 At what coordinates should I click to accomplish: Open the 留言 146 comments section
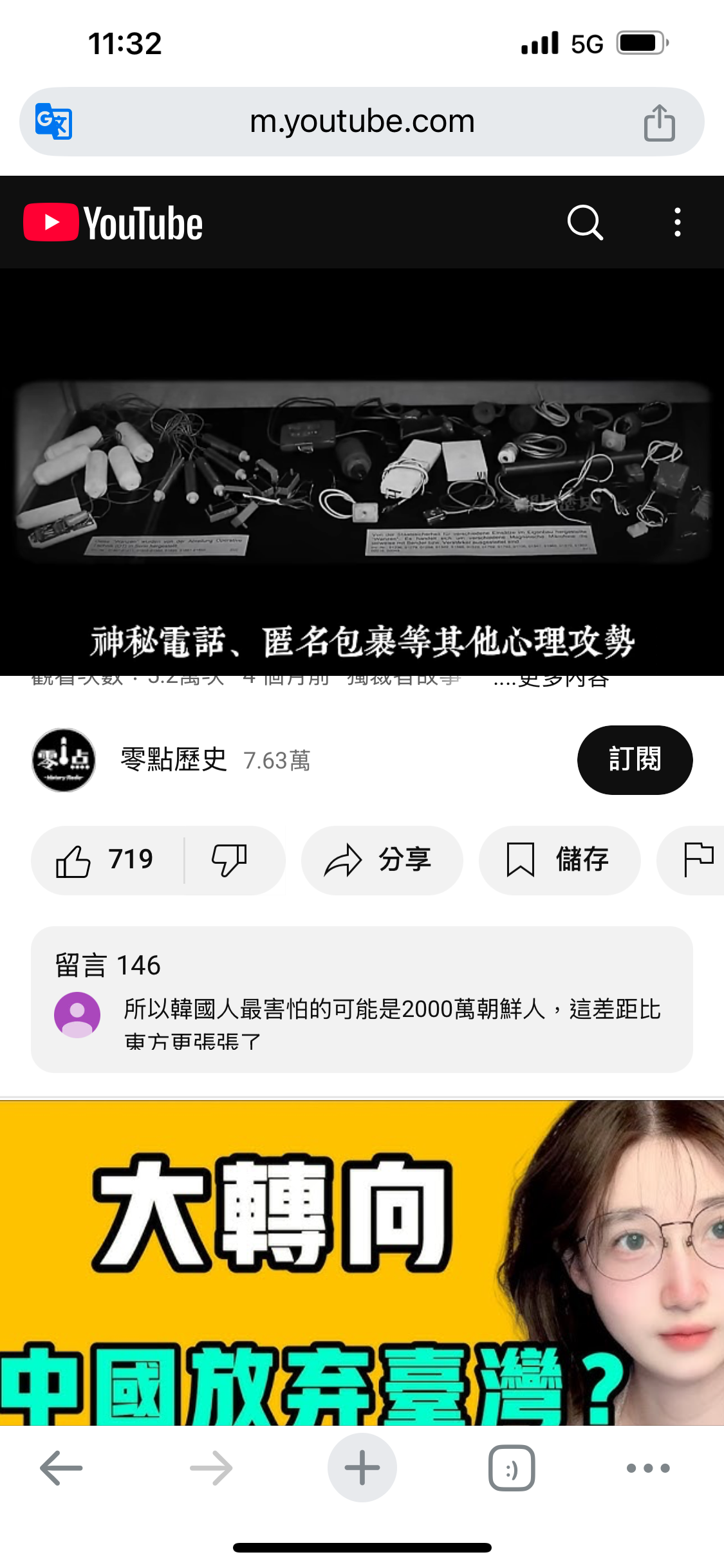(x=362, y=1000)
